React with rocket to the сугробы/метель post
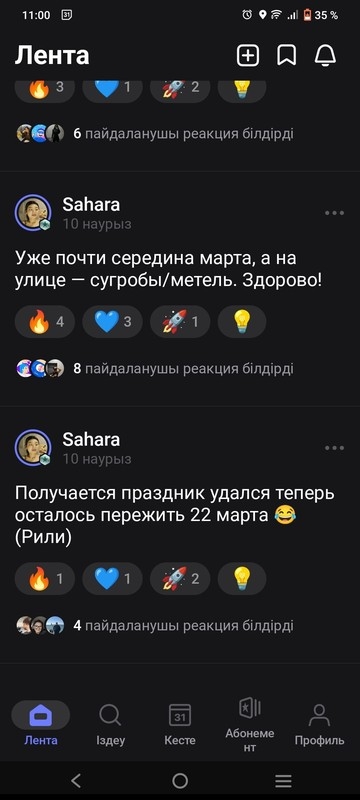 (180, 322)
